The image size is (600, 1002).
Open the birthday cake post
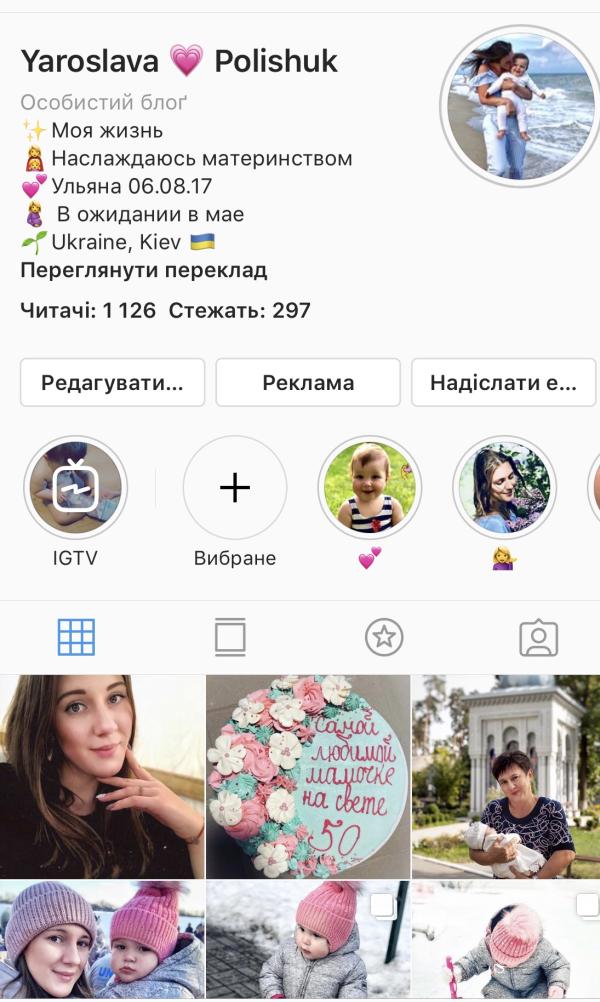[308, 776]
